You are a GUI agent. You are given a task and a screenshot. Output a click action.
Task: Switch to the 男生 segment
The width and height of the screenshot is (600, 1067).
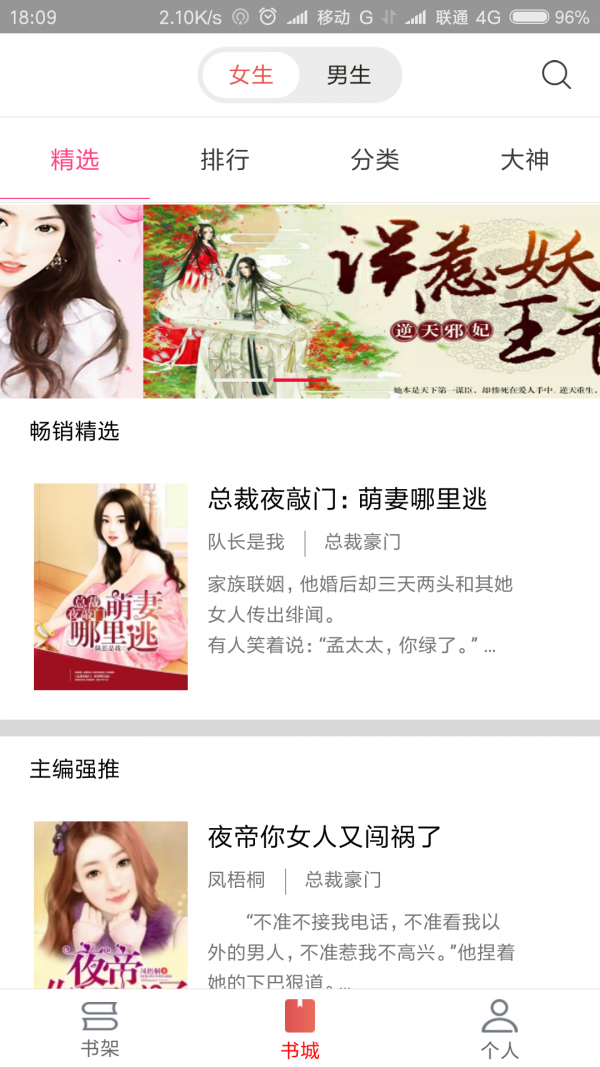(349, 75)
